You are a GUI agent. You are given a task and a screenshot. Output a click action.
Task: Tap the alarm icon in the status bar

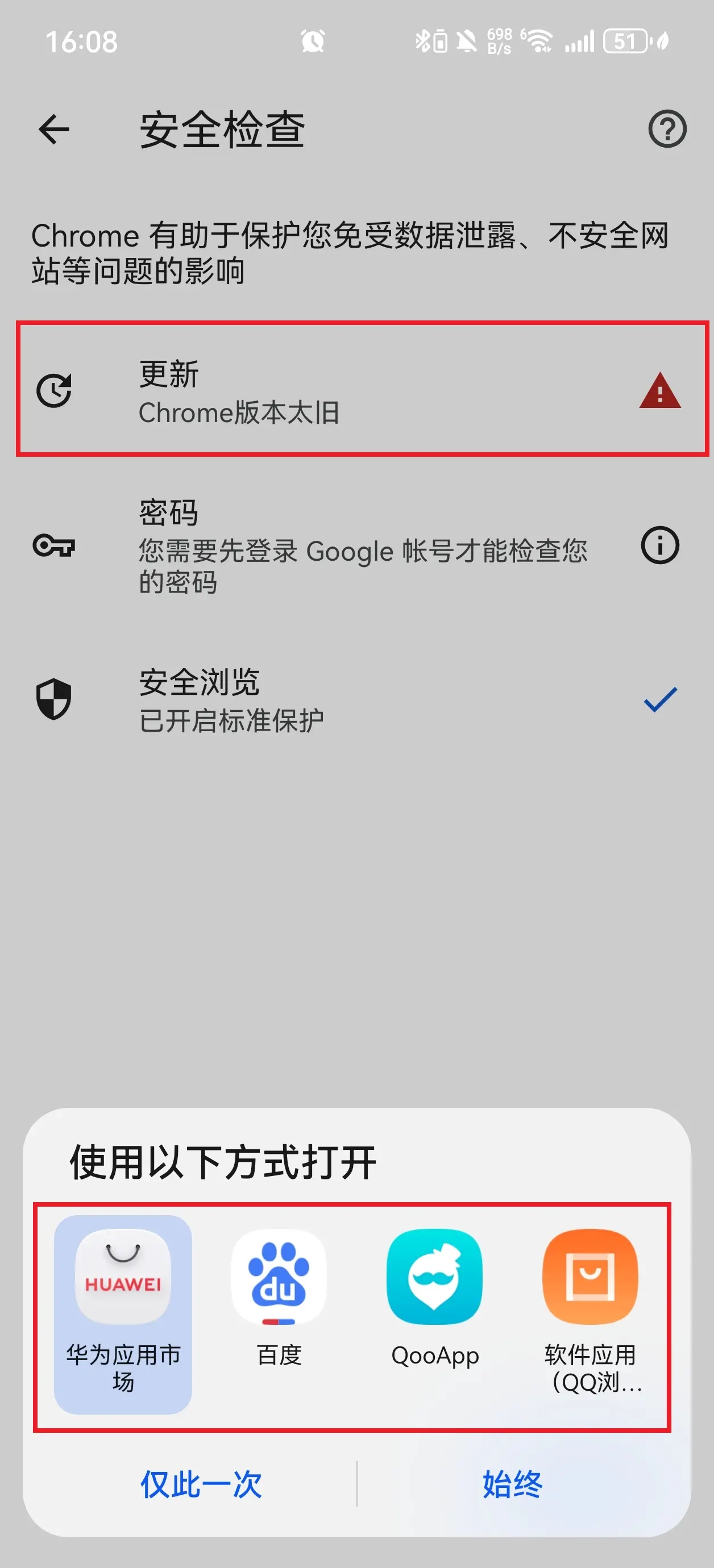pyautogui.click(x=312, y=40)
